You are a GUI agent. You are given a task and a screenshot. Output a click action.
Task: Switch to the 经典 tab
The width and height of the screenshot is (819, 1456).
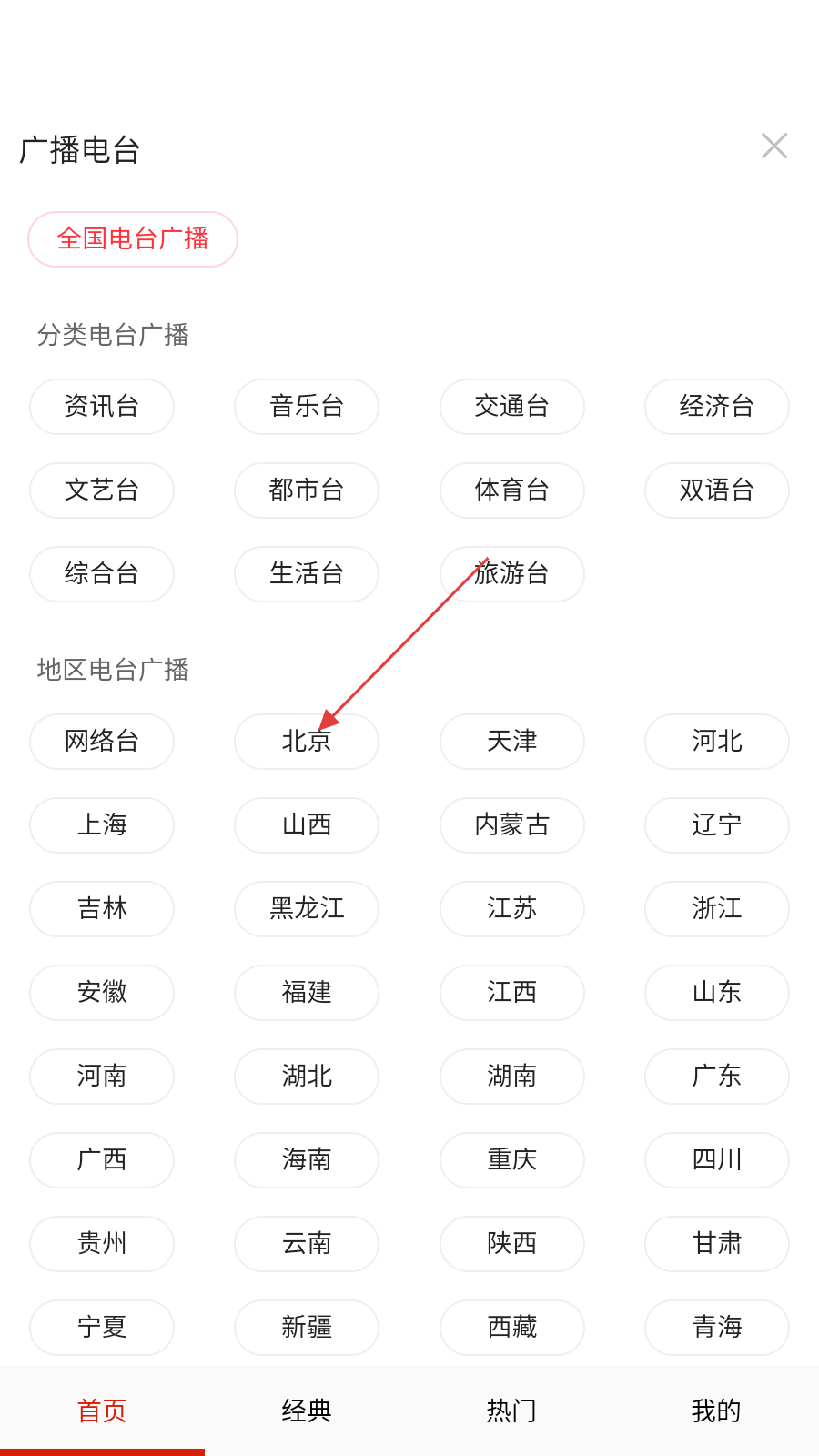[x=307, y=1410]
